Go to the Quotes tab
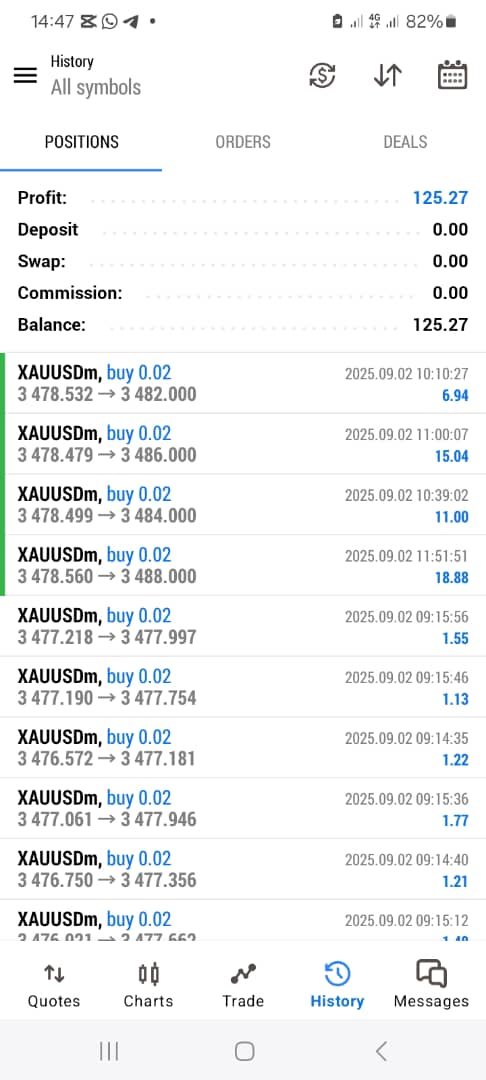 (x=54, y=985)
